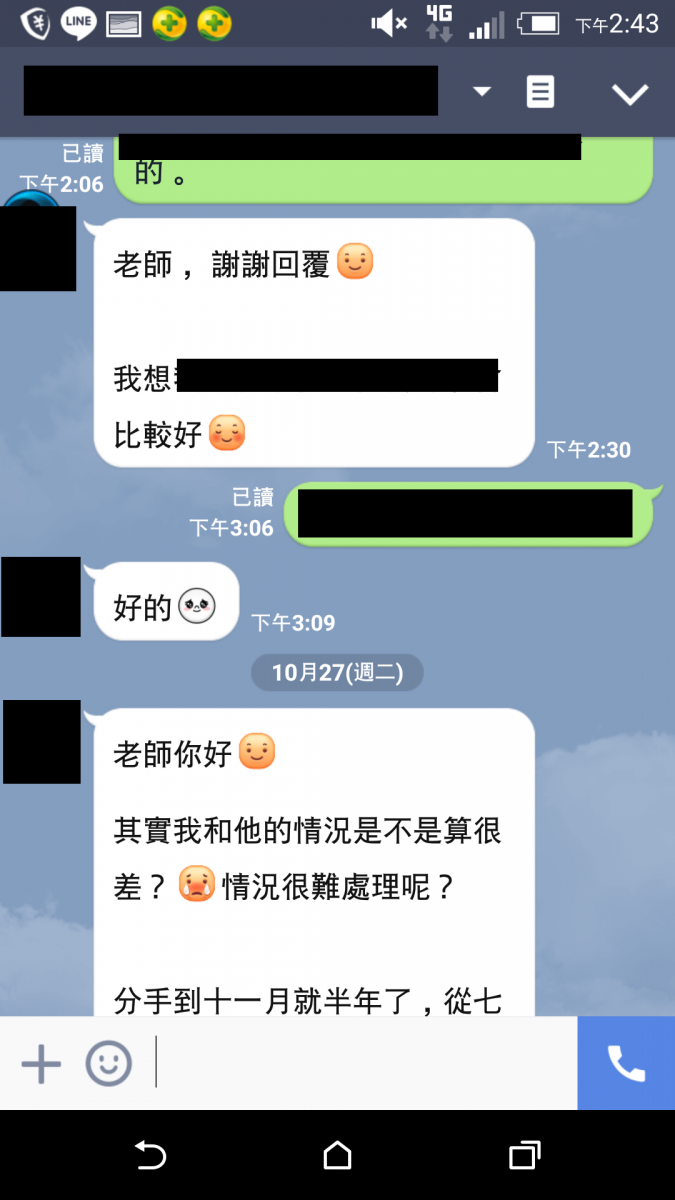Focus the message text input field
This screenshot has width=675, height=1200.
[365, 1064]
